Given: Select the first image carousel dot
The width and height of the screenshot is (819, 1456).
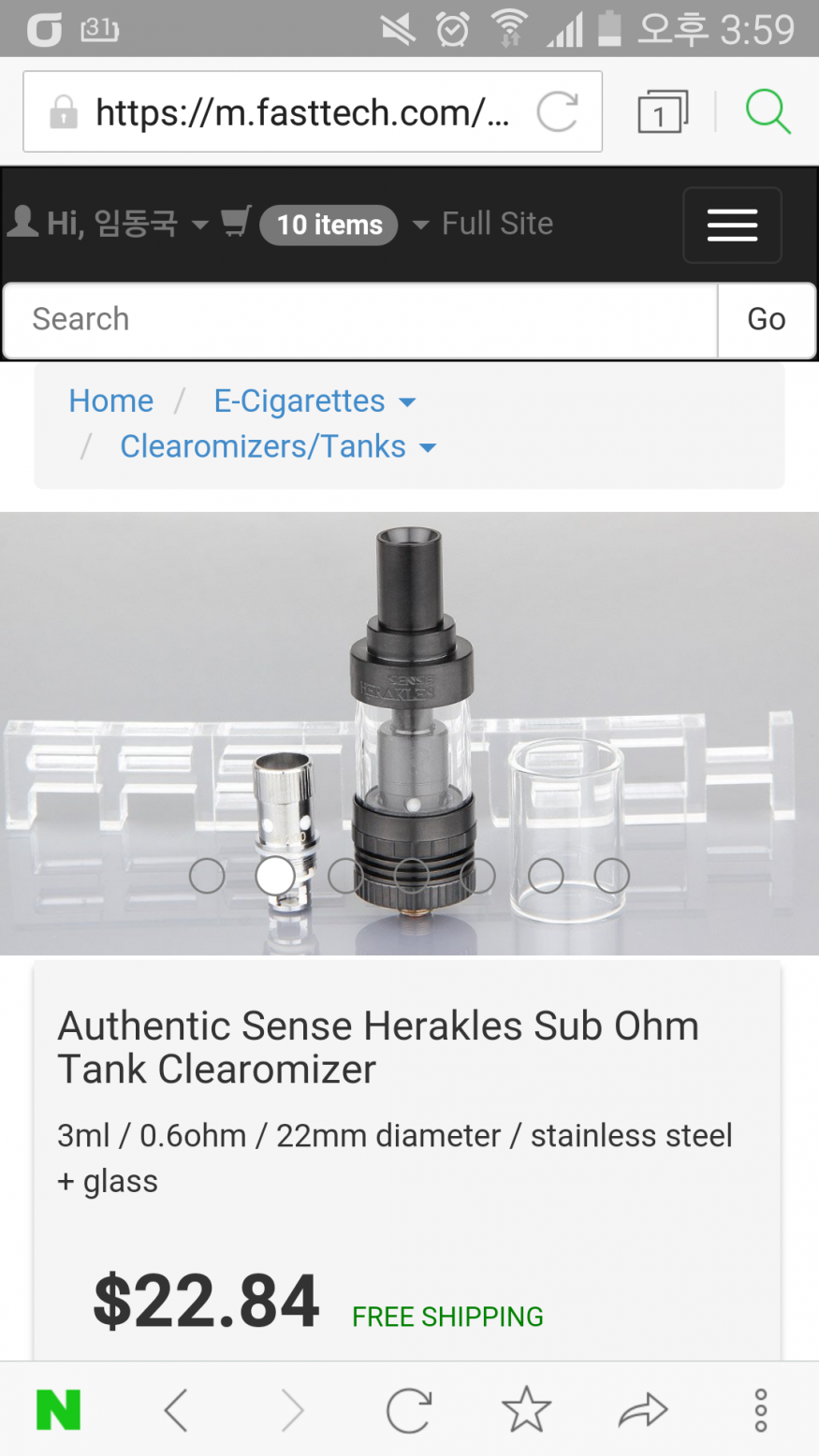Looking at the screenshot, I should coord(207,876).
